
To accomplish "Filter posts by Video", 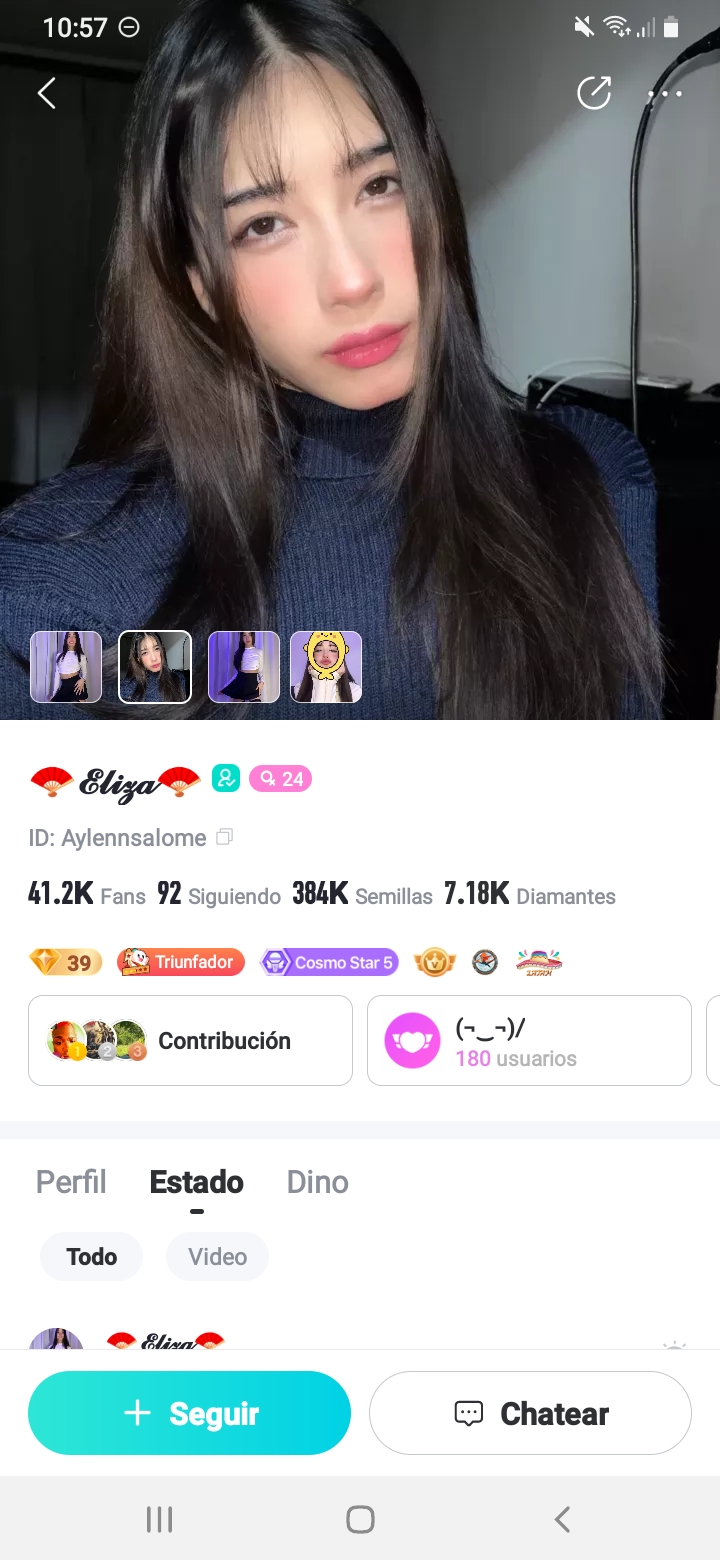I will pyautogui.click(x=217, y=1257).
